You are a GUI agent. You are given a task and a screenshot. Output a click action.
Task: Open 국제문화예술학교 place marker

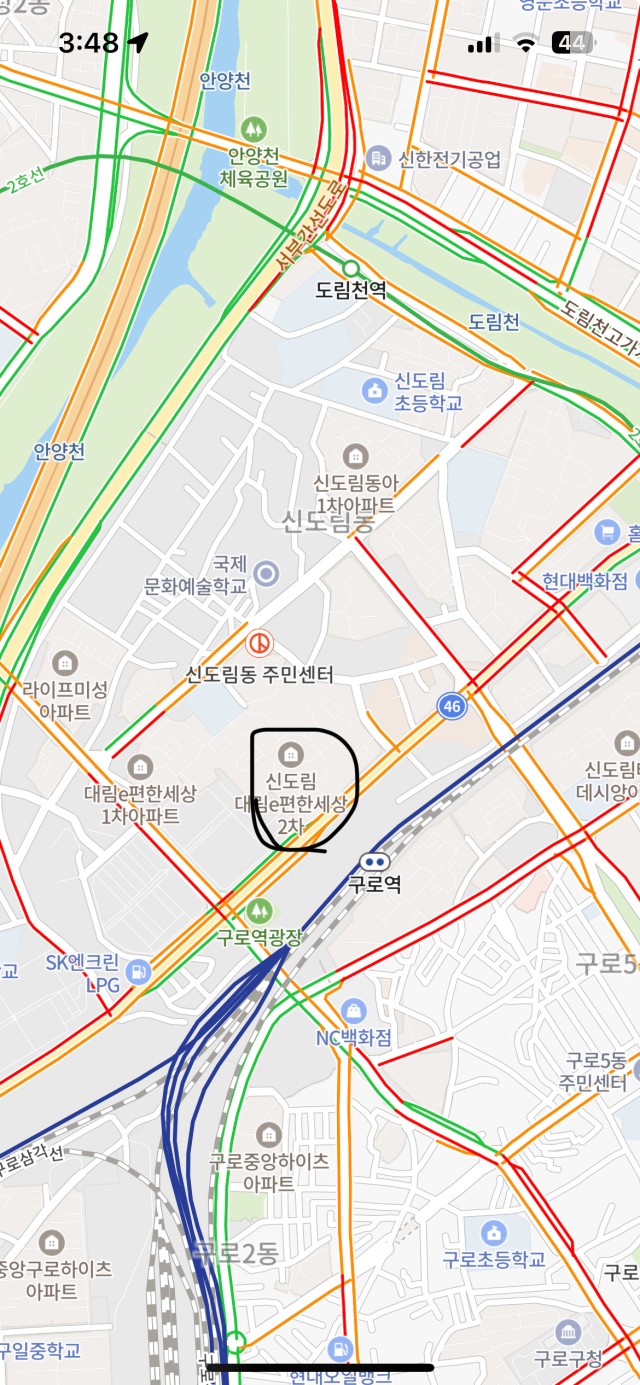pos(266,574)
